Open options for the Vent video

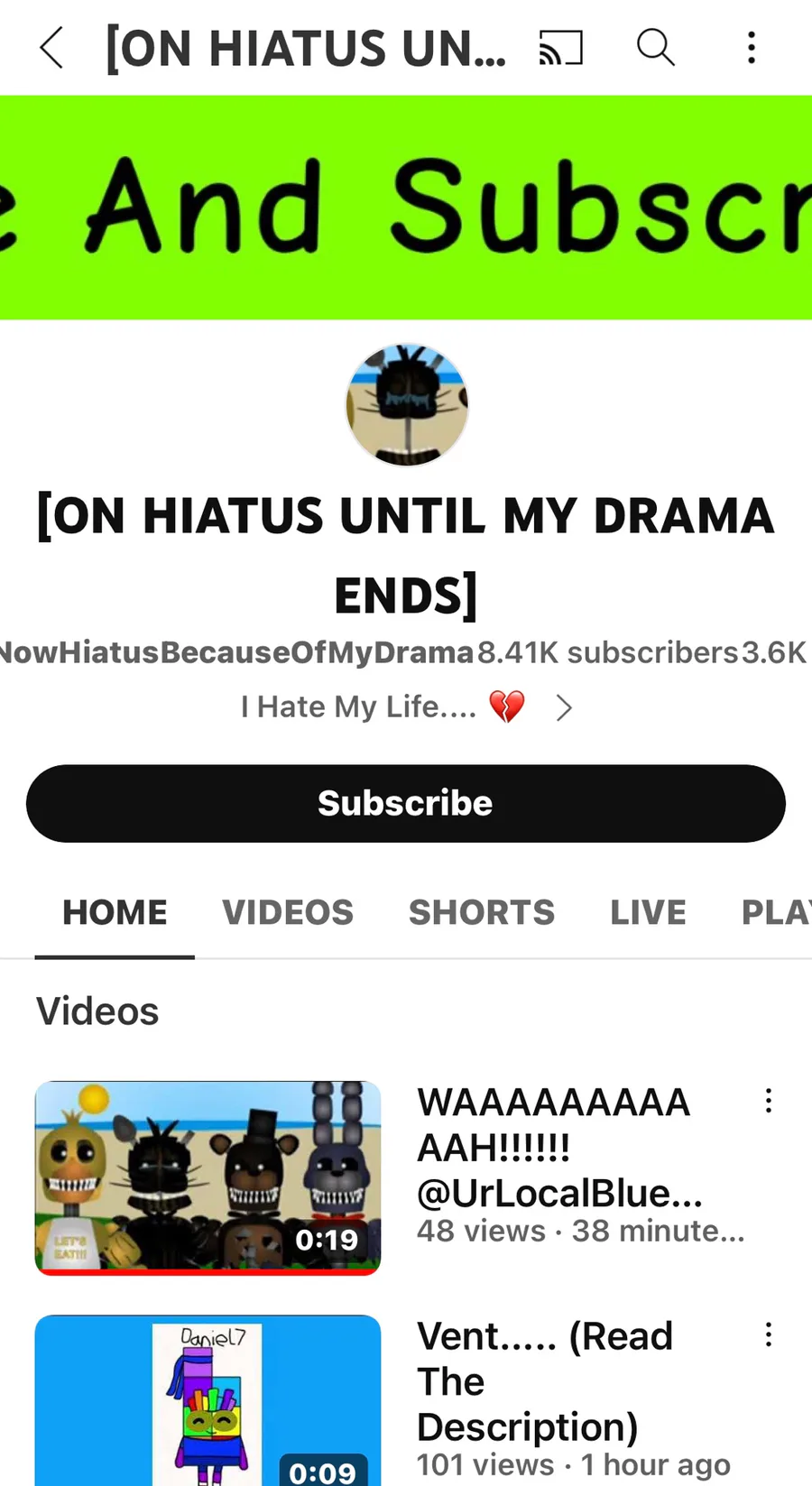(x=768, y=1334)
